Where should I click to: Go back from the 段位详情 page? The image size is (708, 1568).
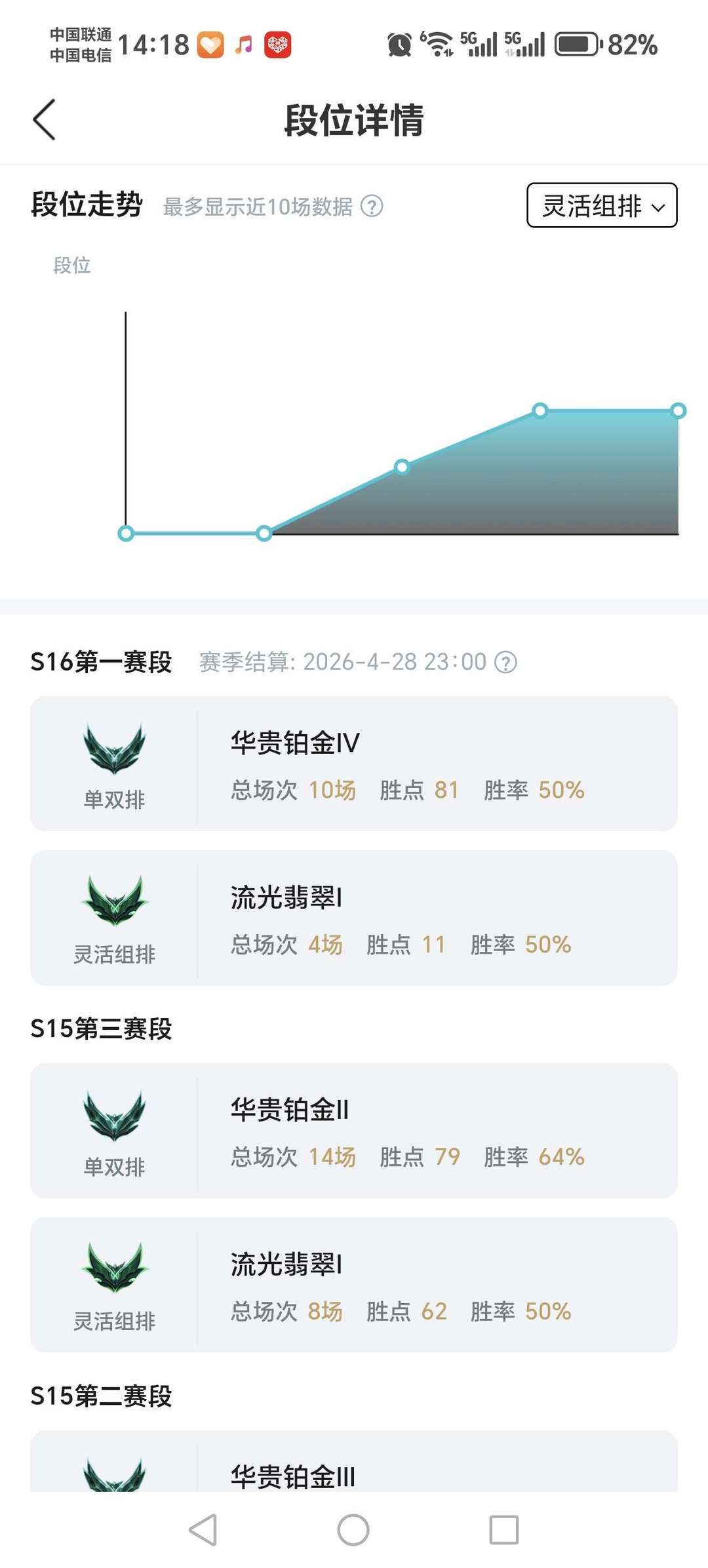pos(44,120)
